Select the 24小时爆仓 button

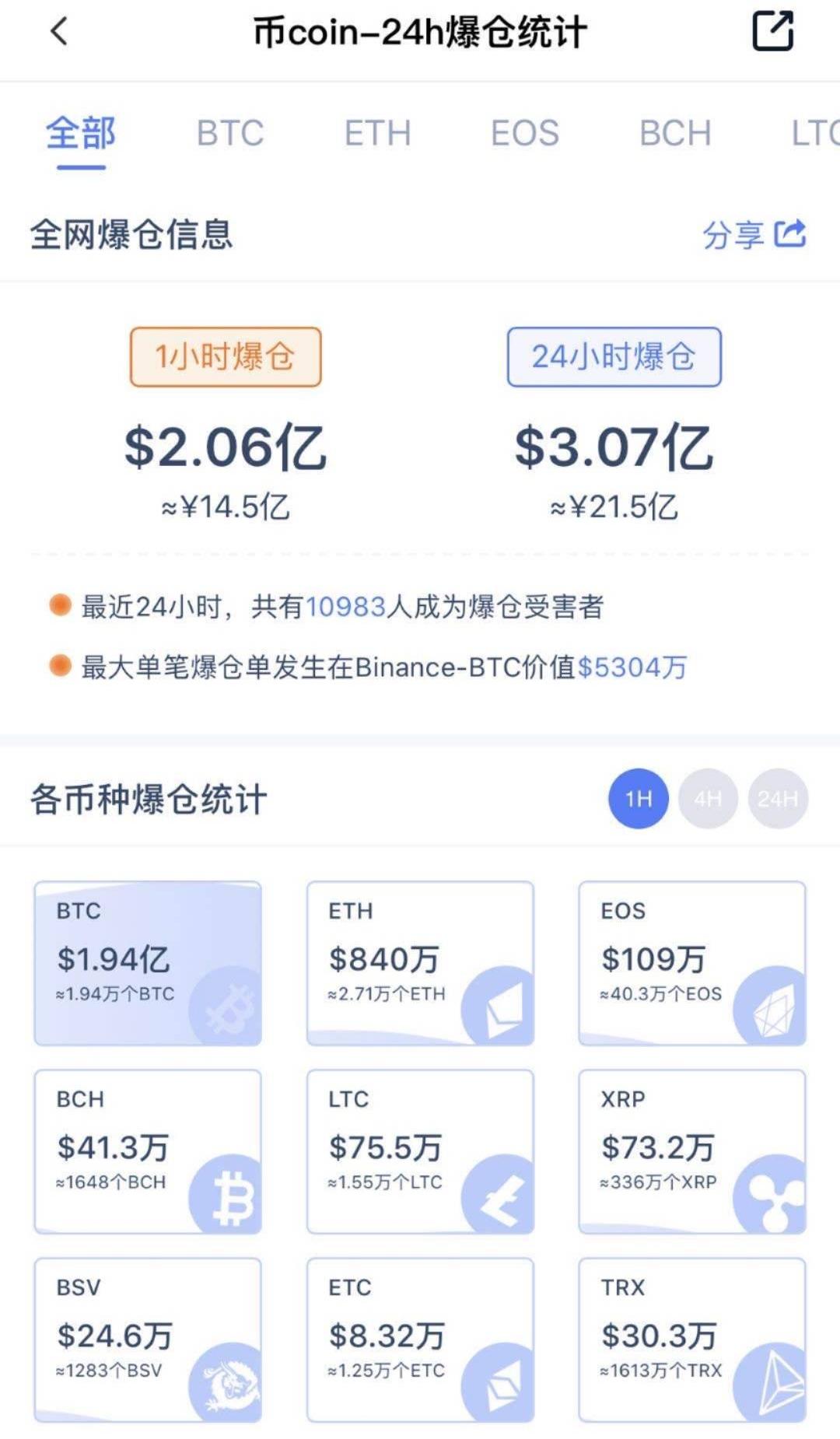click(614, 357)
